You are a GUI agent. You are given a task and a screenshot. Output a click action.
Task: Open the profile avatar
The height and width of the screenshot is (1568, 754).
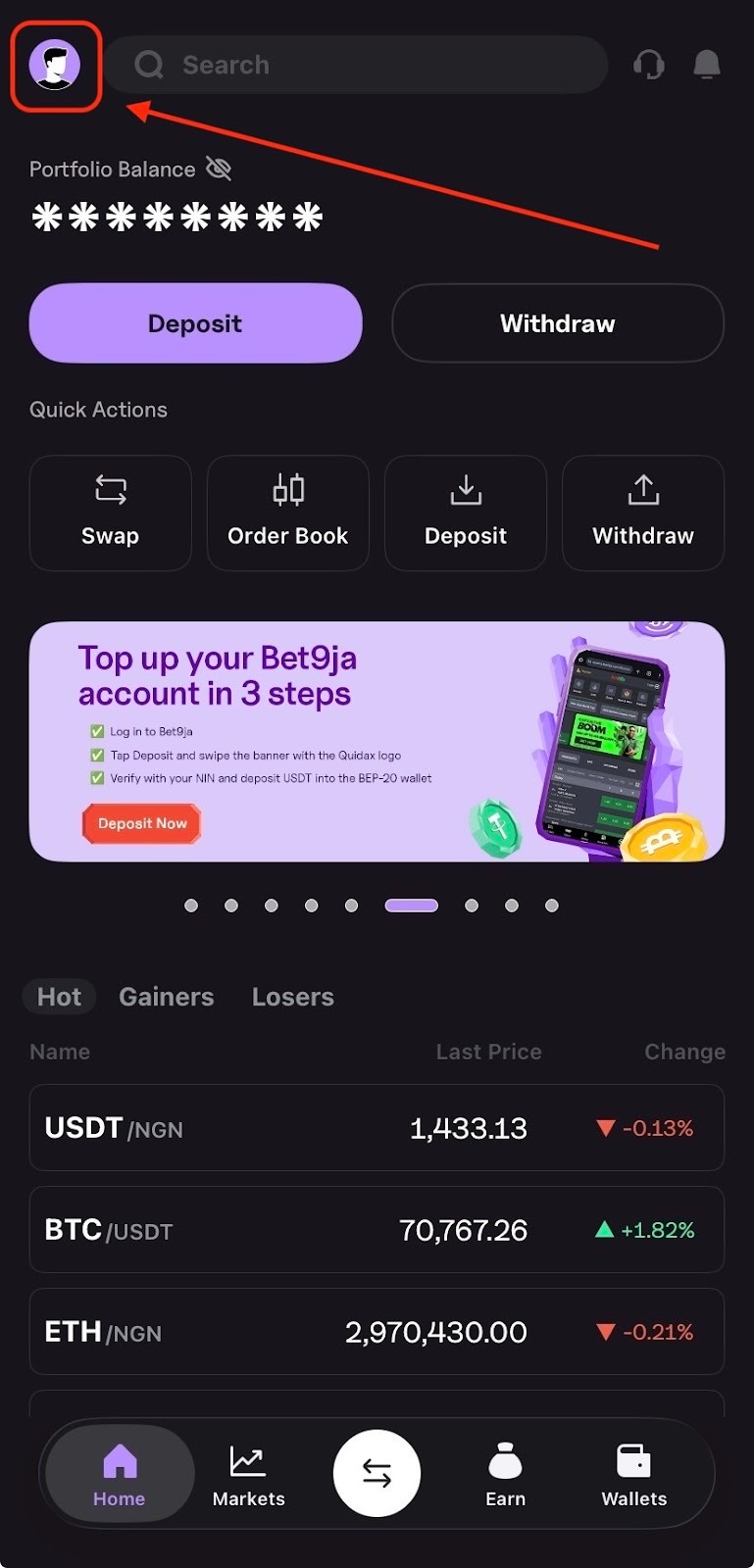point(55,65)
